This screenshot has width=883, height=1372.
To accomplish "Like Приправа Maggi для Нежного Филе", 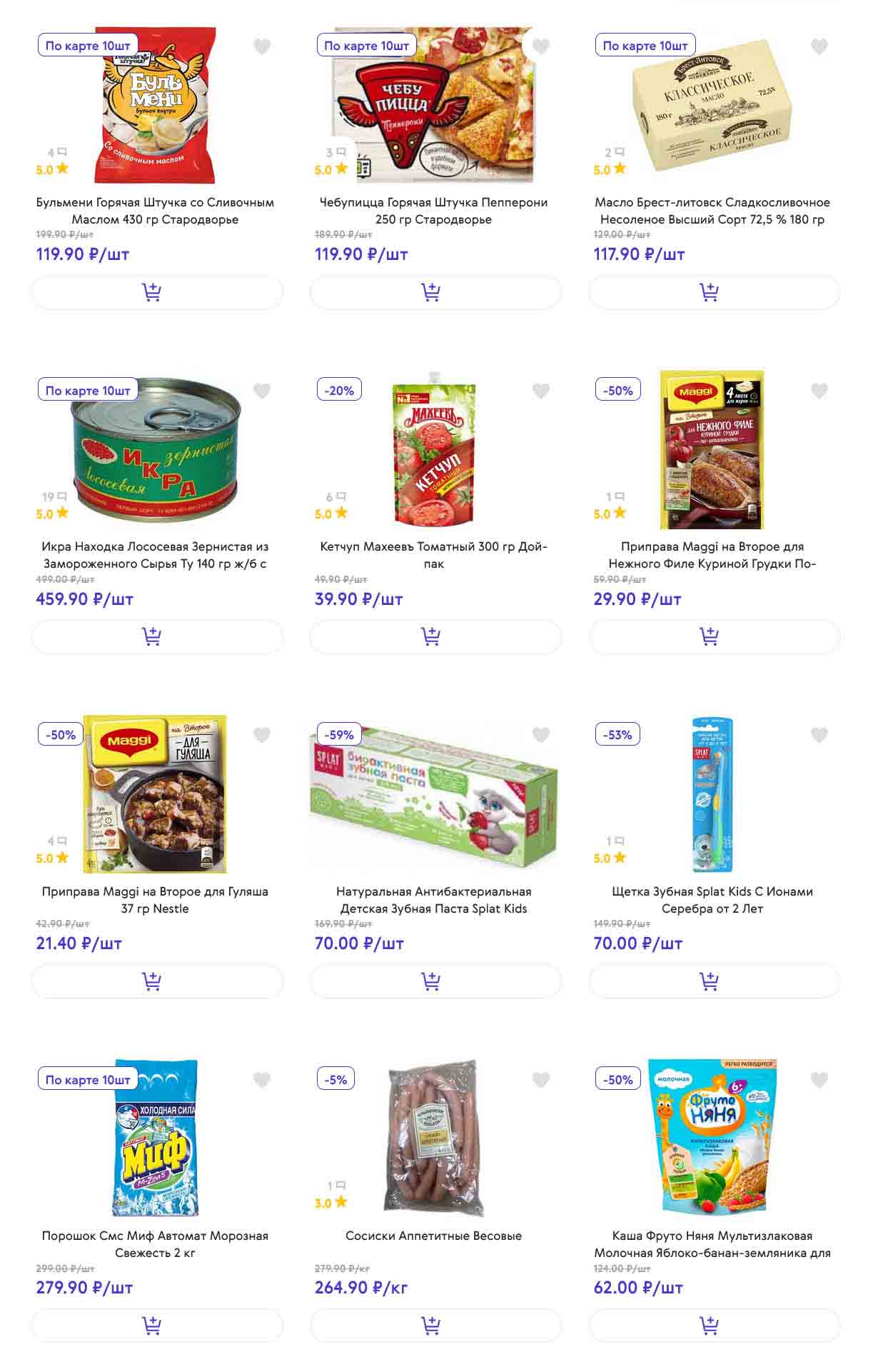I will pos(819,391).
